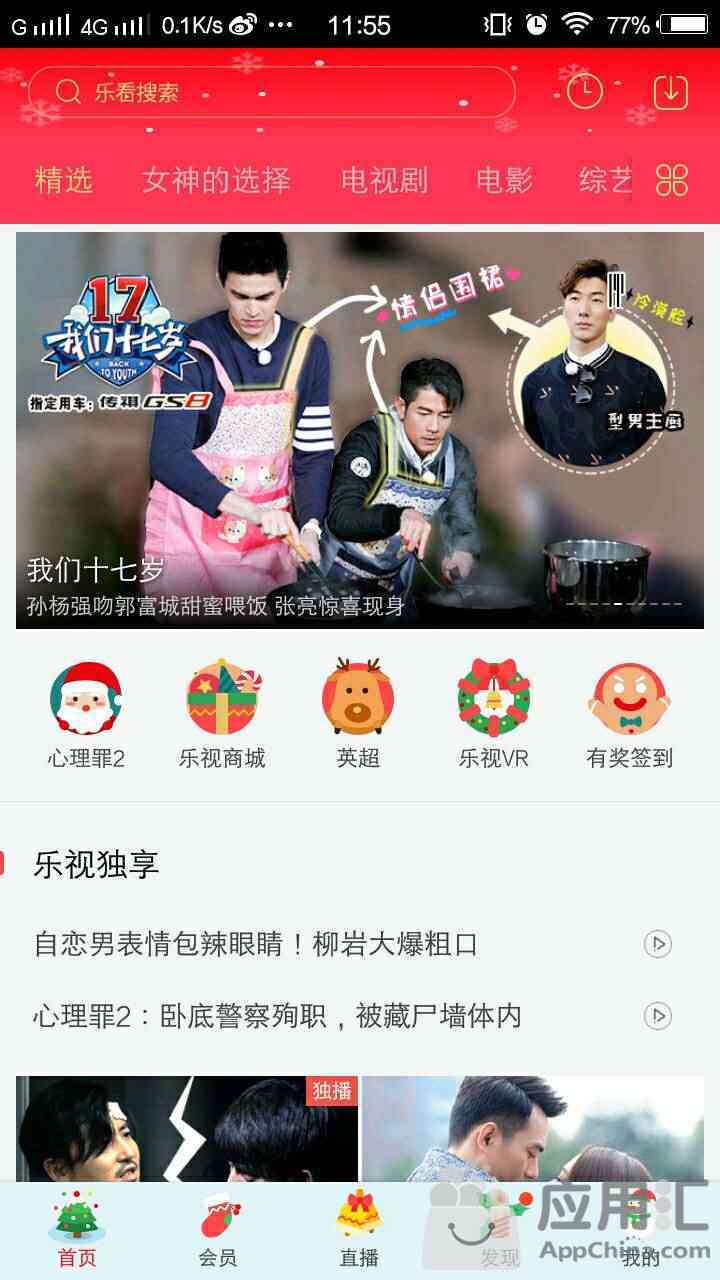Open watch history clock icon

(585, 92)
